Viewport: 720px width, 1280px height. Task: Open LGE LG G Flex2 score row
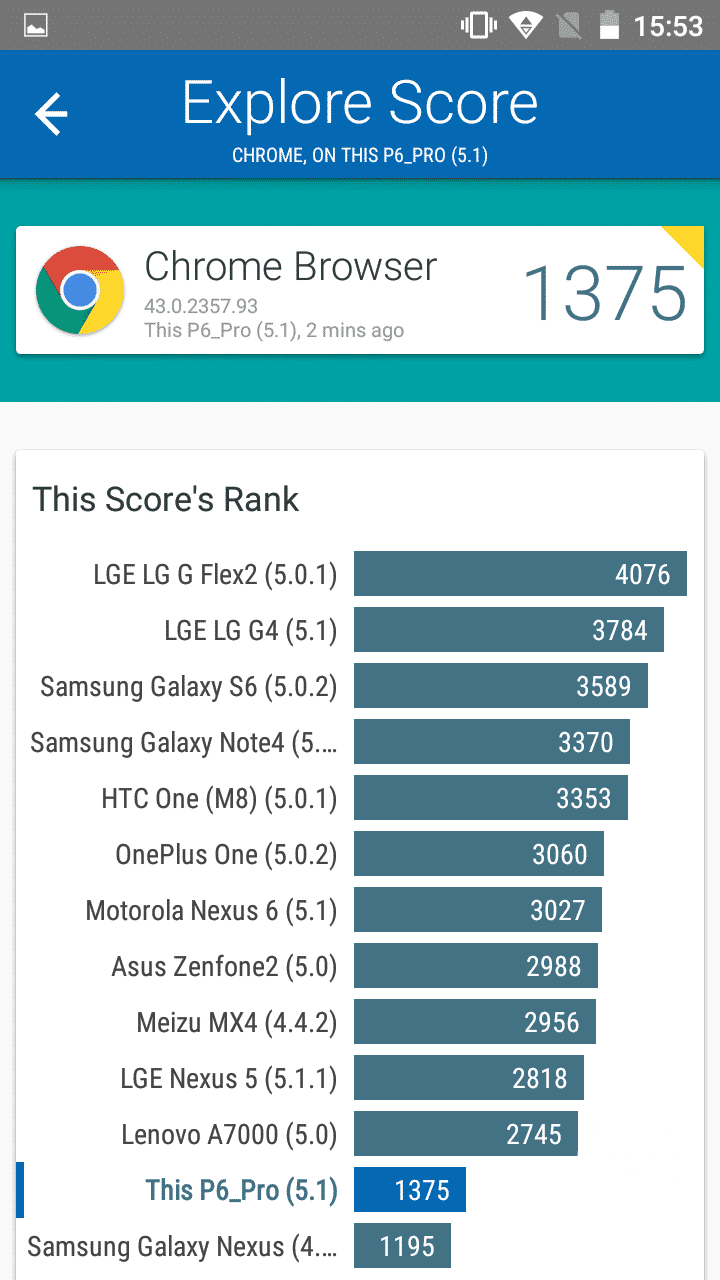[360, 574]
